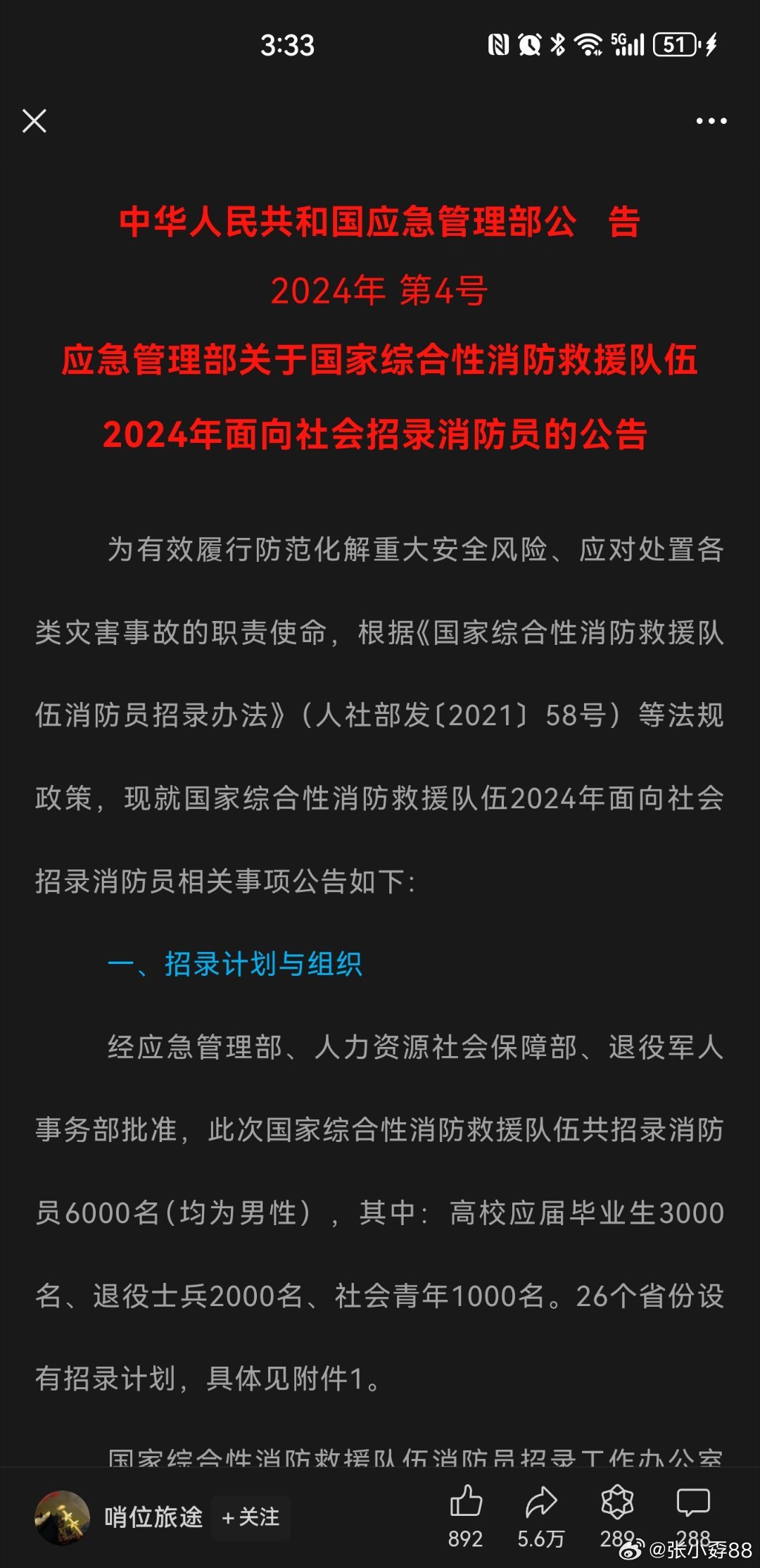760x1568 pixels.
Task: Open the comments speech-bubble icon
Action: point(693,1503)
